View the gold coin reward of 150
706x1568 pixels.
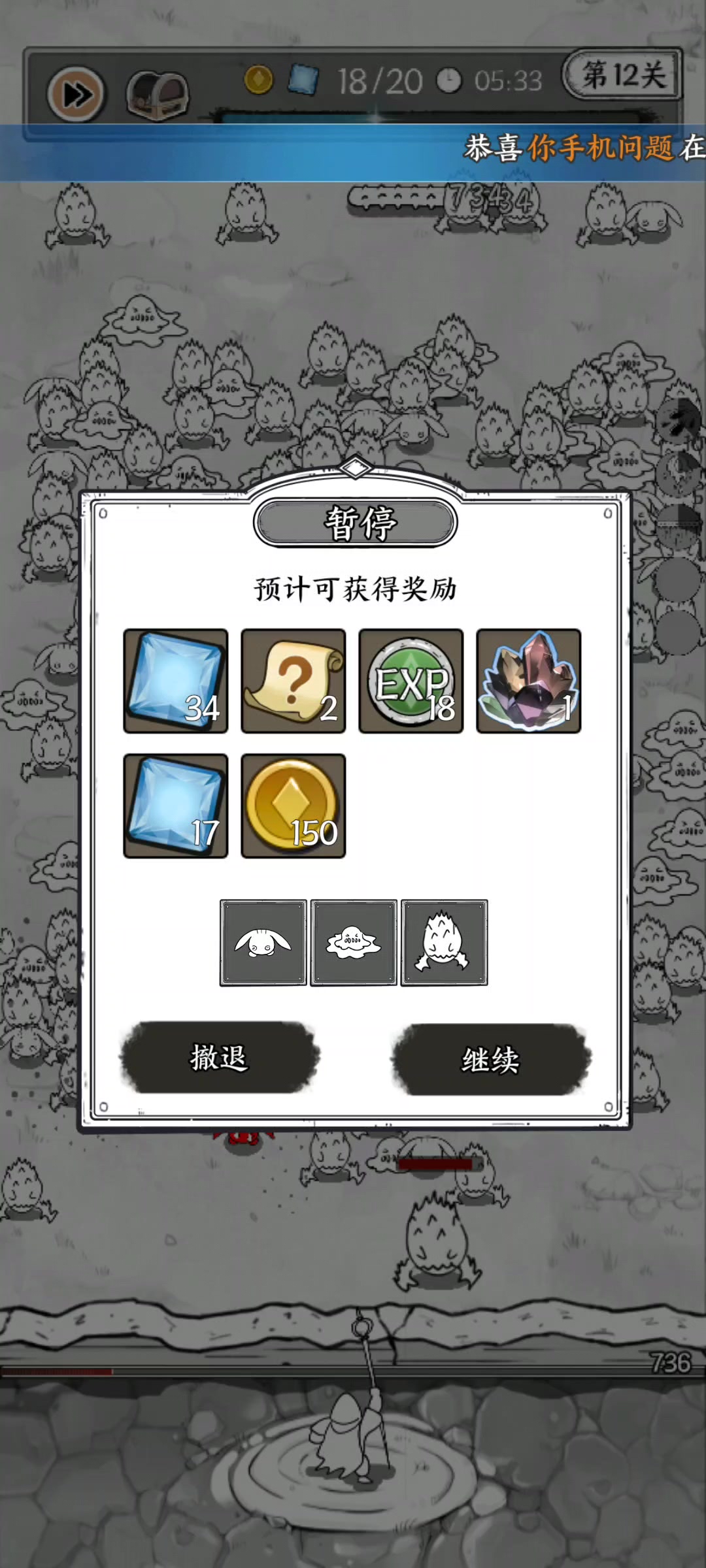tap(294, 806)
